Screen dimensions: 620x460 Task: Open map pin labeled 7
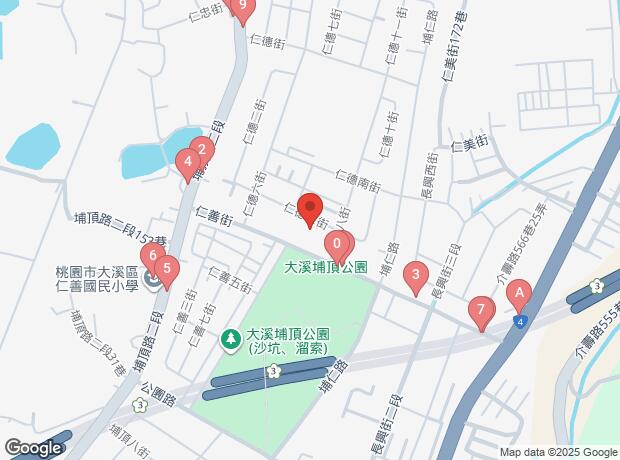click(481, 309)
